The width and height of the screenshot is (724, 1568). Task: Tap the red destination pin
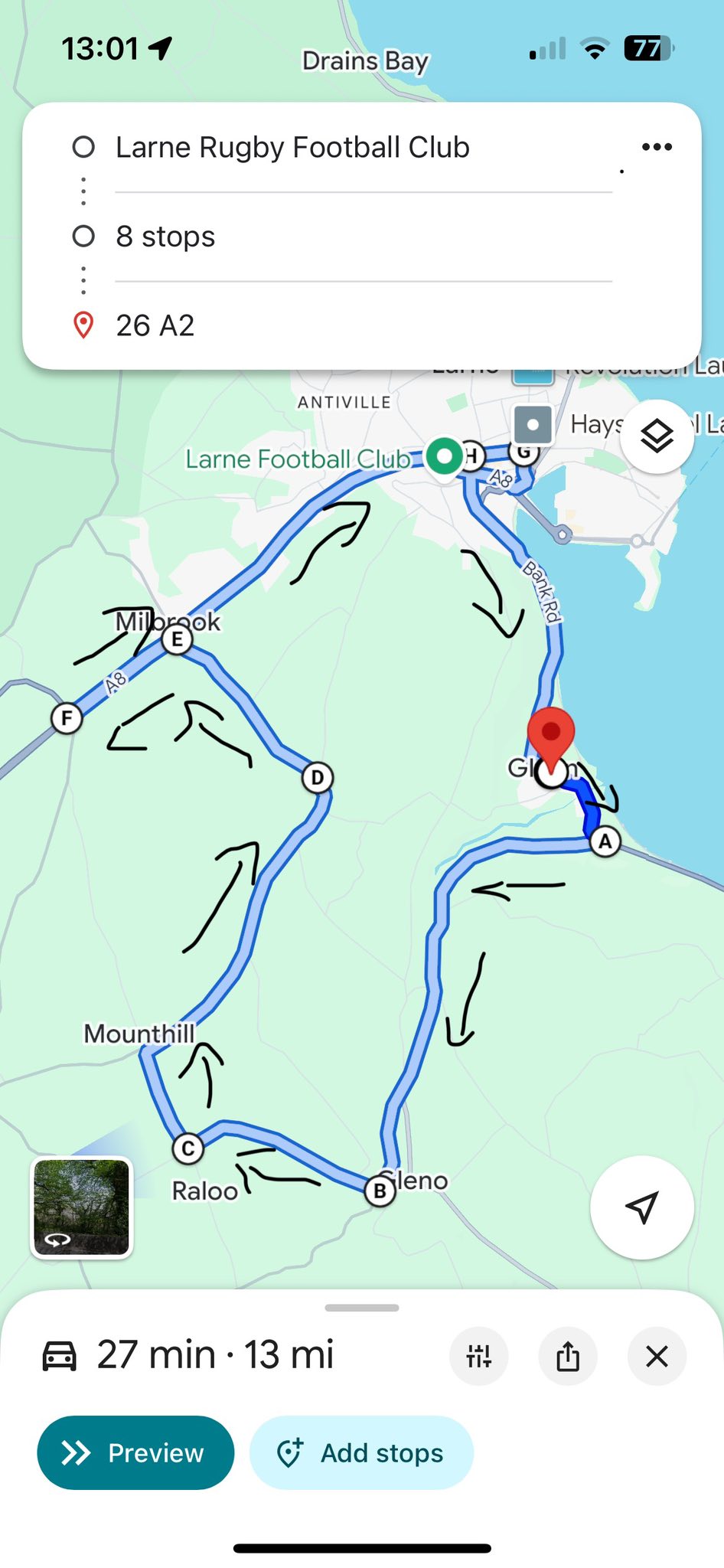(x=551, y=735)
